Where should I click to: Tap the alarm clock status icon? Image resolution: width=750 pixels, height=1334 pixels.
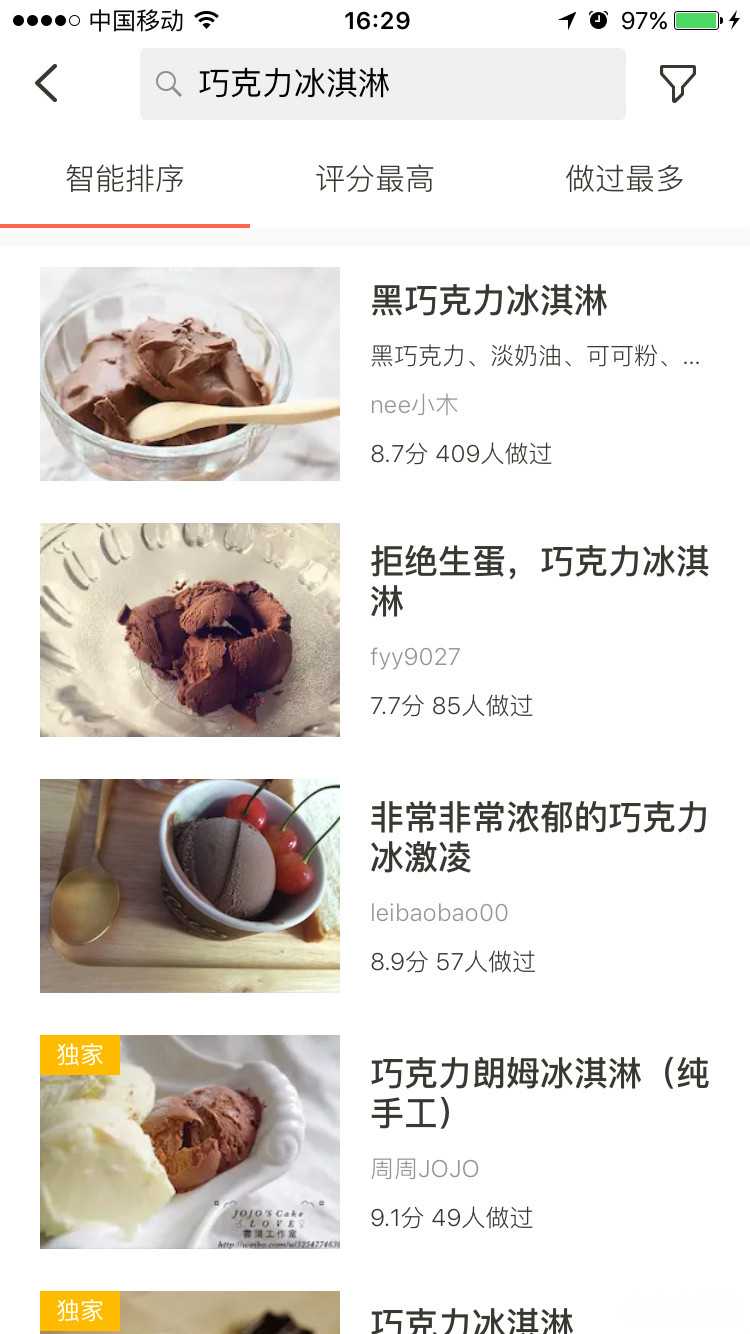[601, 19]
